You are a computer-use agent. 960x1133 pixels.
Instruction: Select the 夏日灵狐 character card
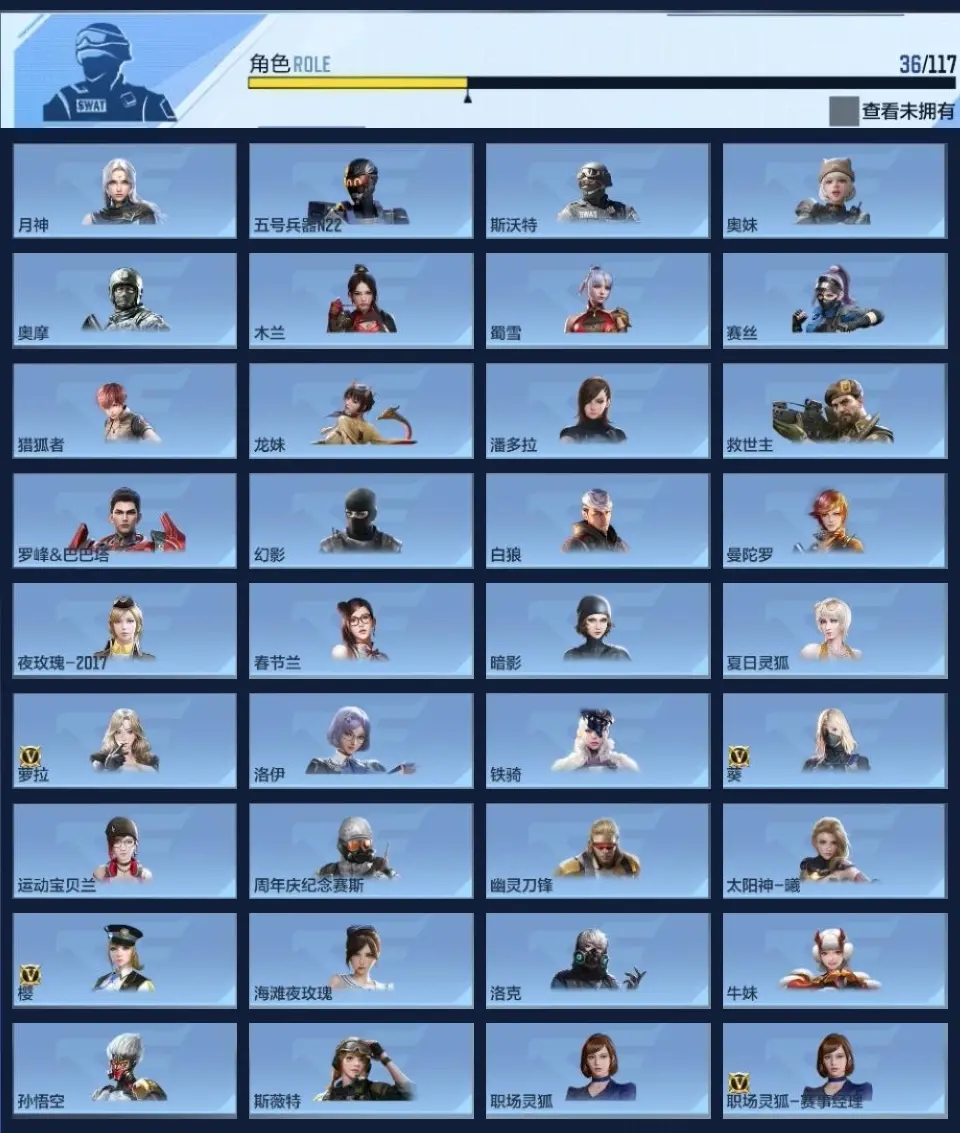click(834, 630)
